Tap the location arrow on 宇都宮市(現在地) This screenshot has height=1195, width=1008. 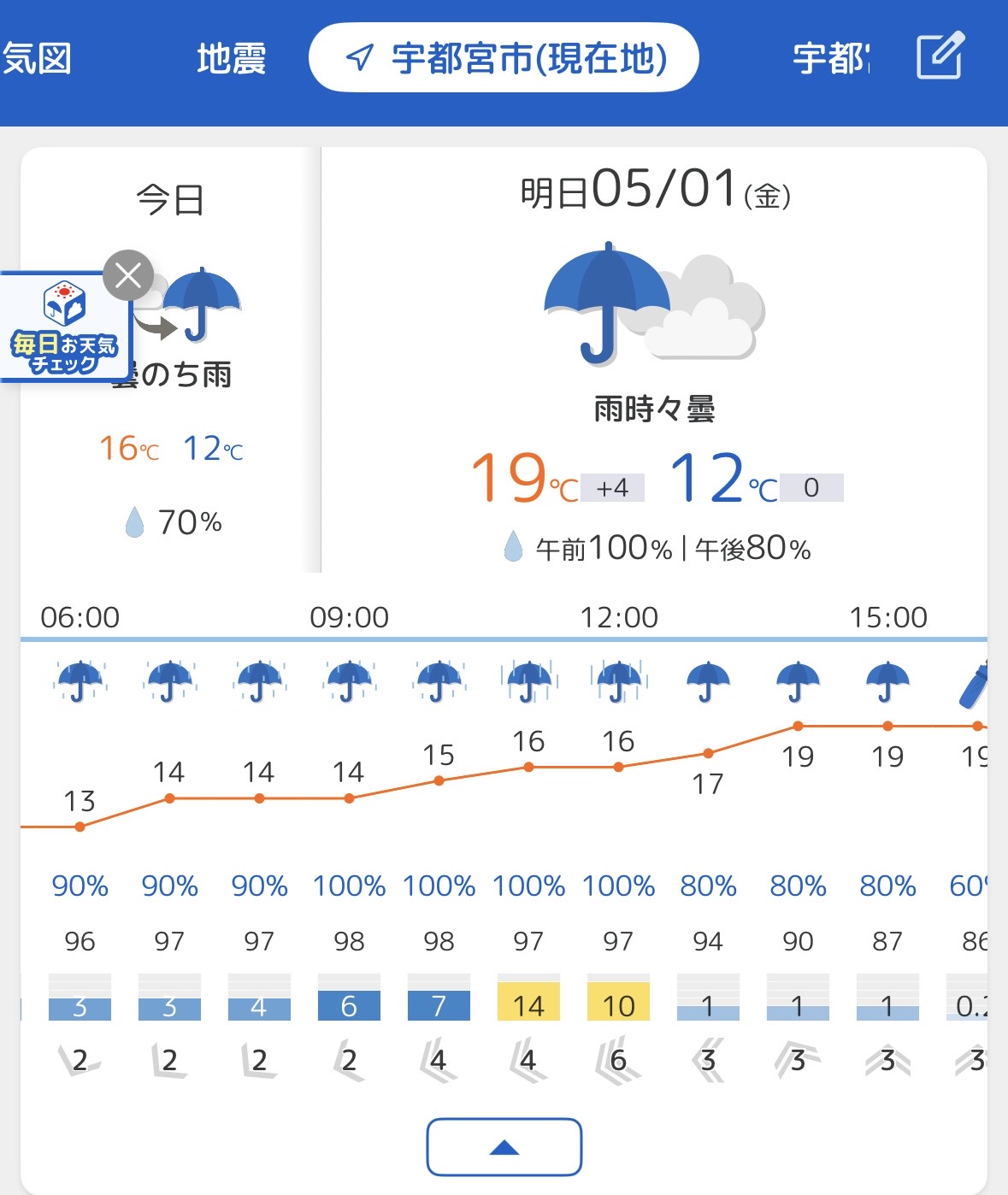click(x=358, y=60)
